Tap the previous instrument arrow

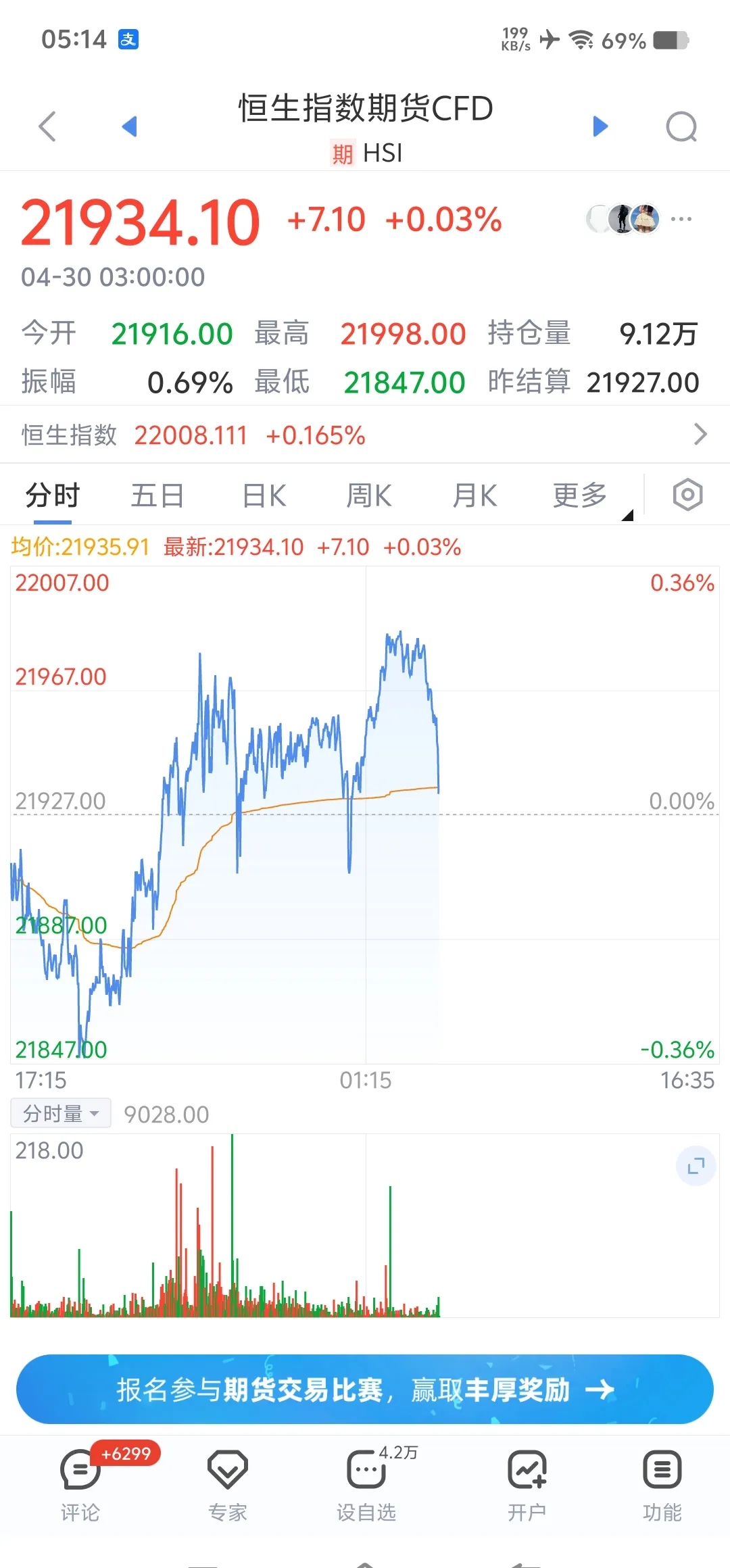(130, 127)
